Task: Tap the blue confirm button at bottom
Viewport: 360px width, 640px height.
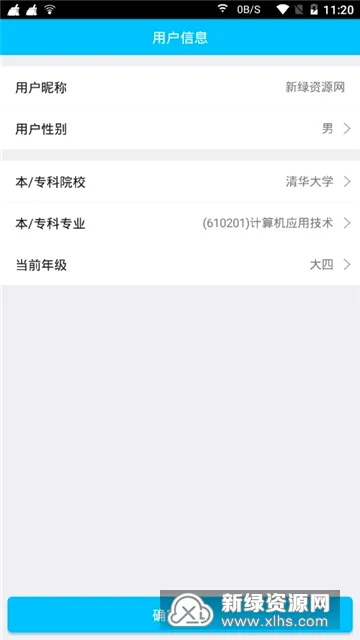Action: point(180,615)
